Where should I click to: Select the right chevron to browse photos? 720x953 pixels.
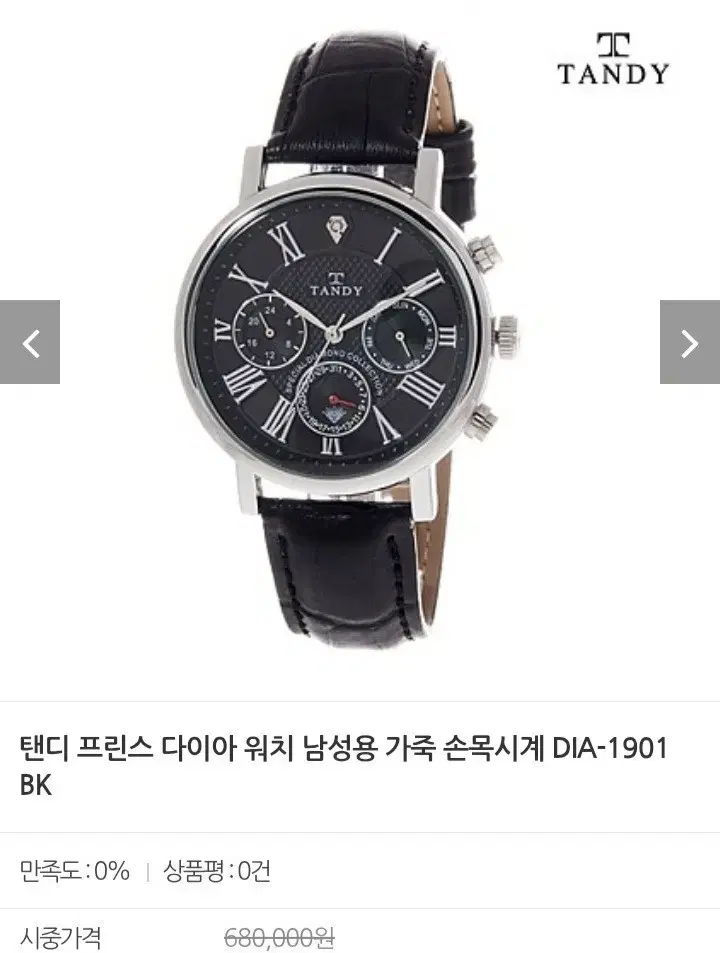click(689, 340)
